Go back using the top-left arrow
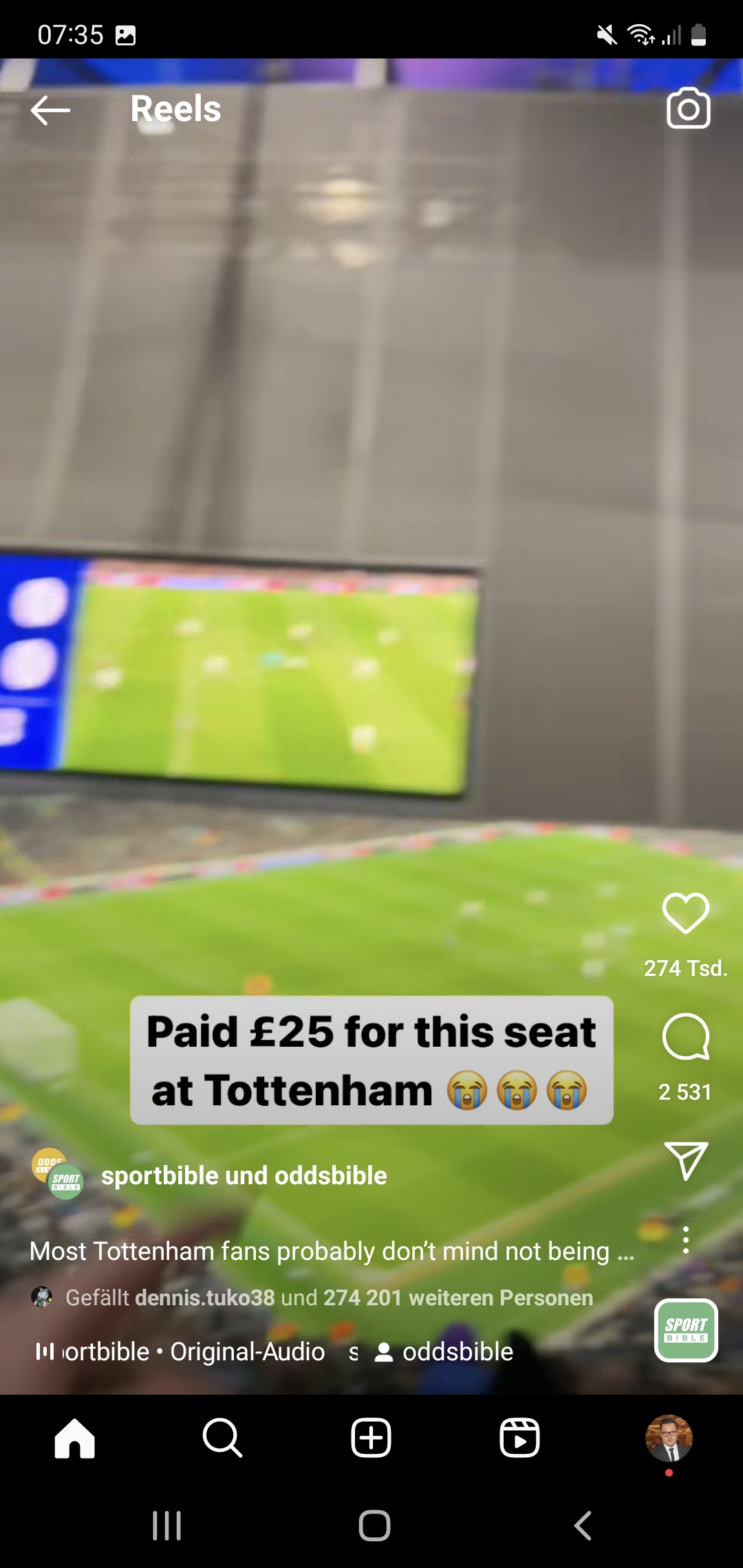743x1568 pixels. [x=50, y=110]
